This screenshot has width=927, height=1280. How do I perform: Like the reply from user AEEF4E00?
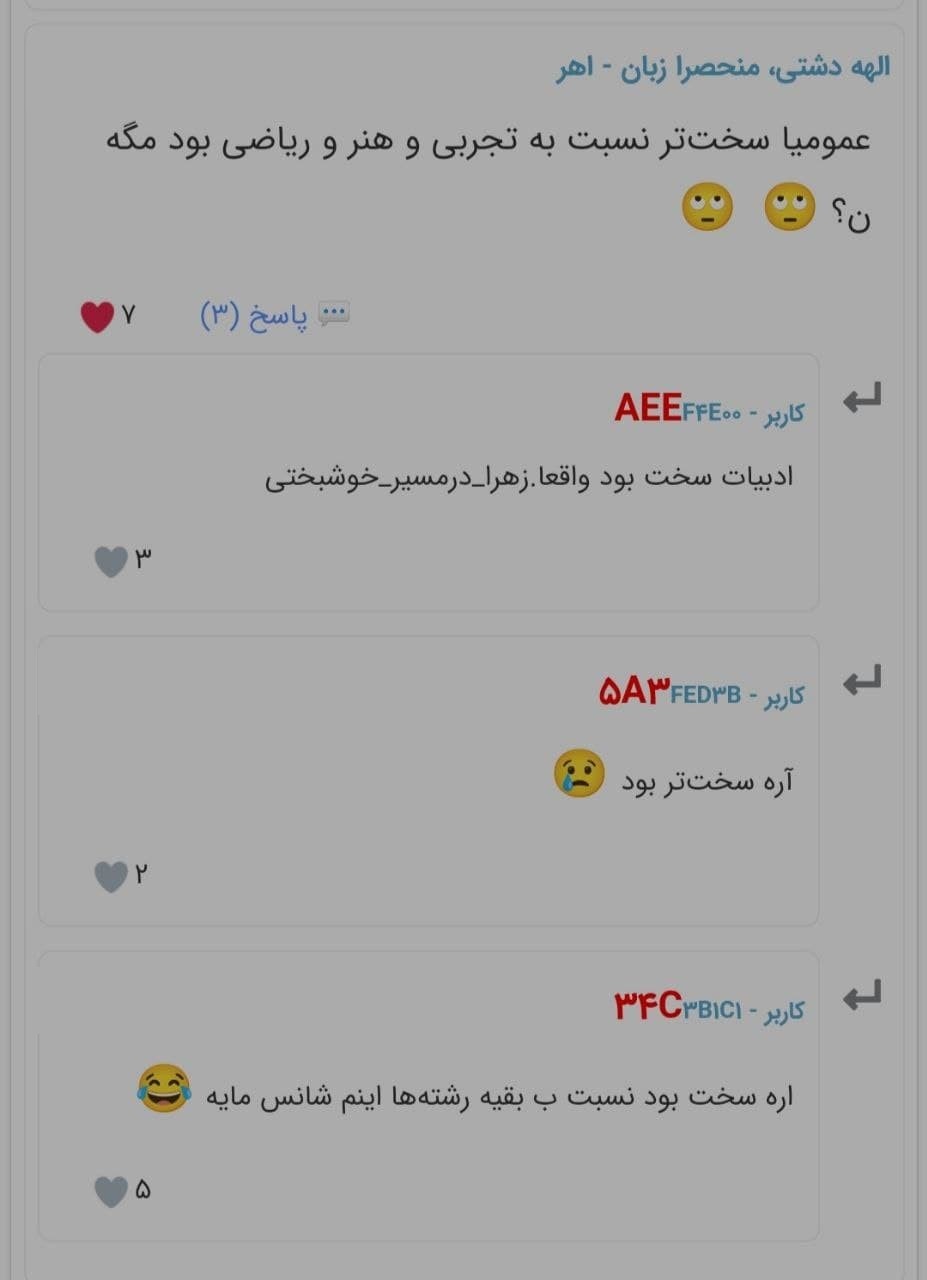tap(110, 561)
